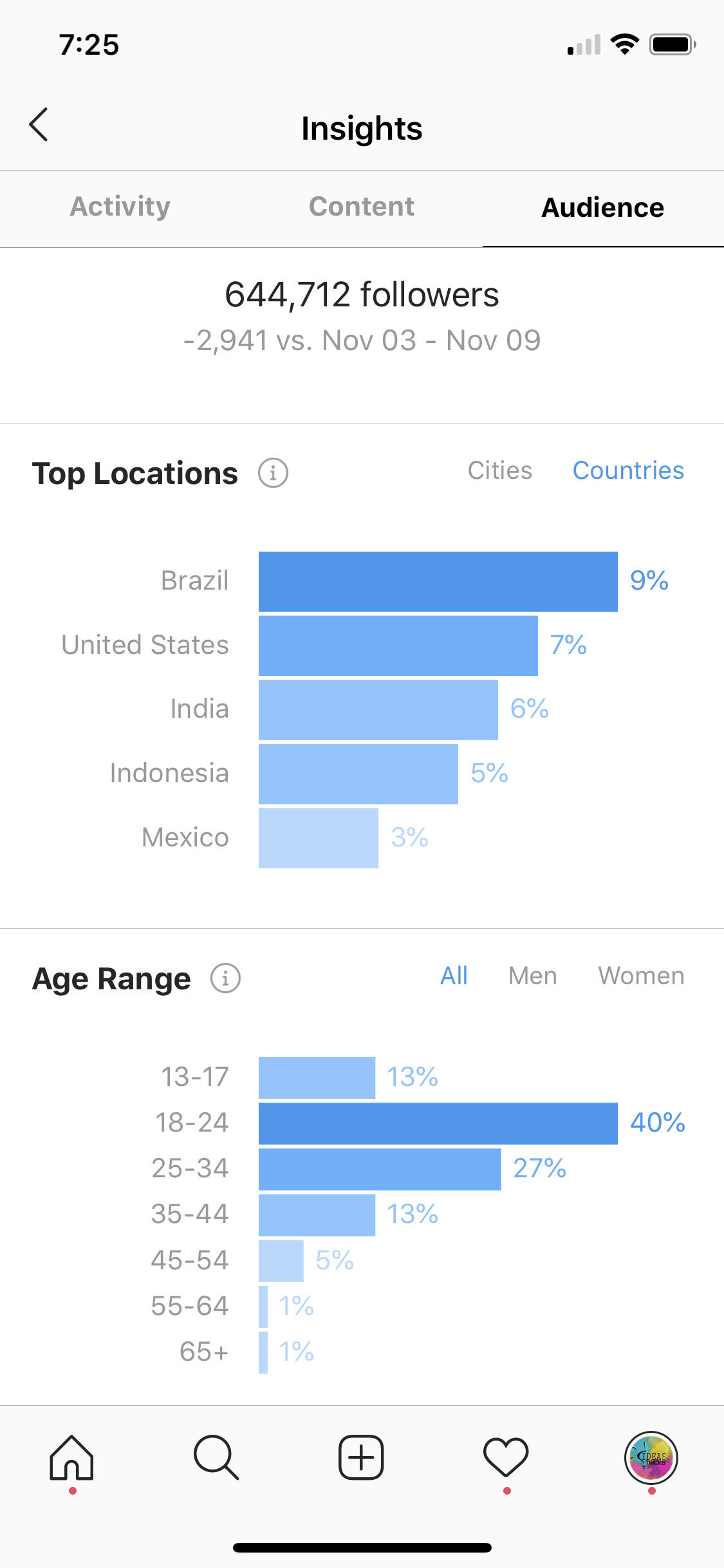Open the search explore tab
The width and height of the screenshot is (724, 1568).
(x=216, y=1457)
